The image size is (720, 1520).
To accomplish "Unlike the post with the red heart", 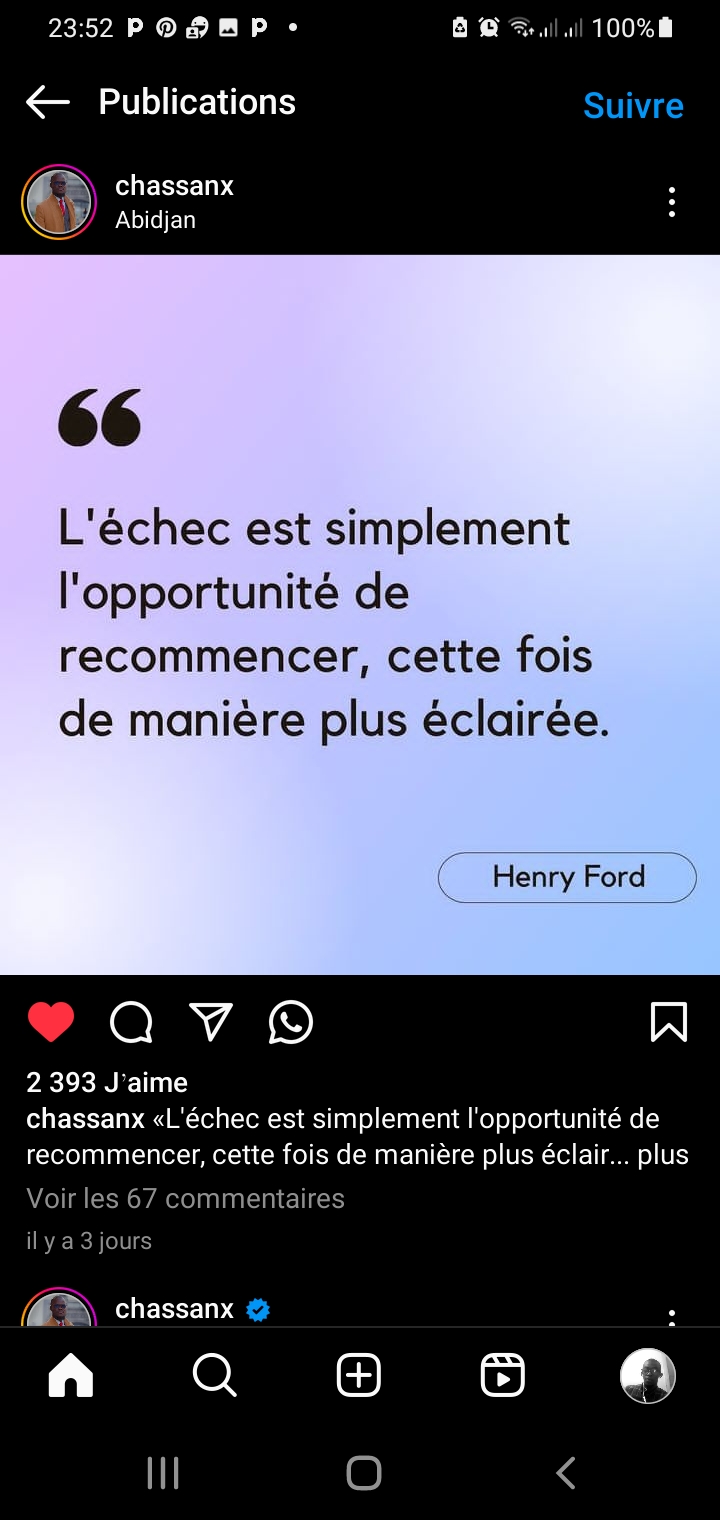I will (x=51, y=1022).
